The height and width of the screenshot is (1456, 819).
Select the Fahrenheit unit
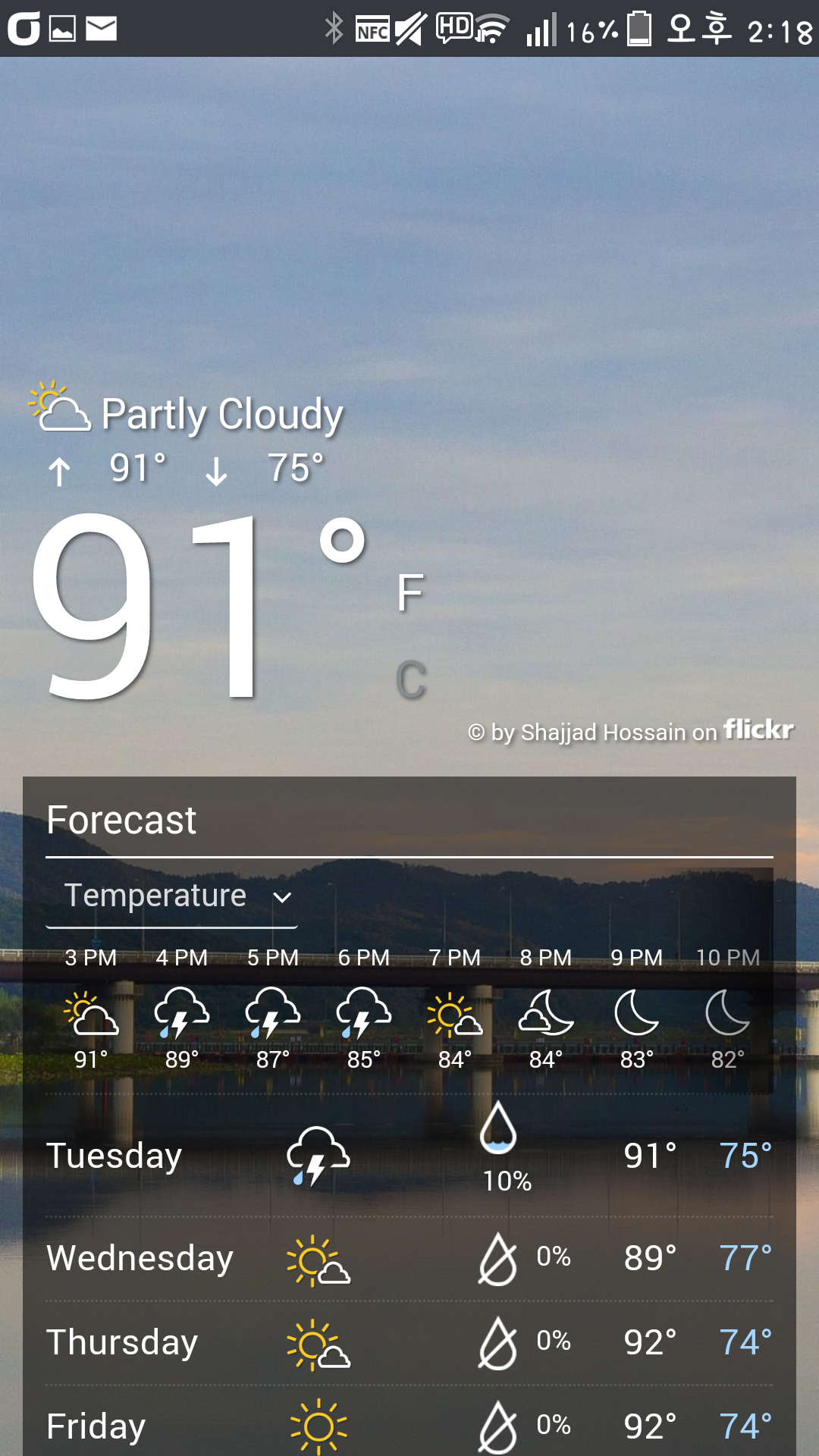(x=409, y=593)
